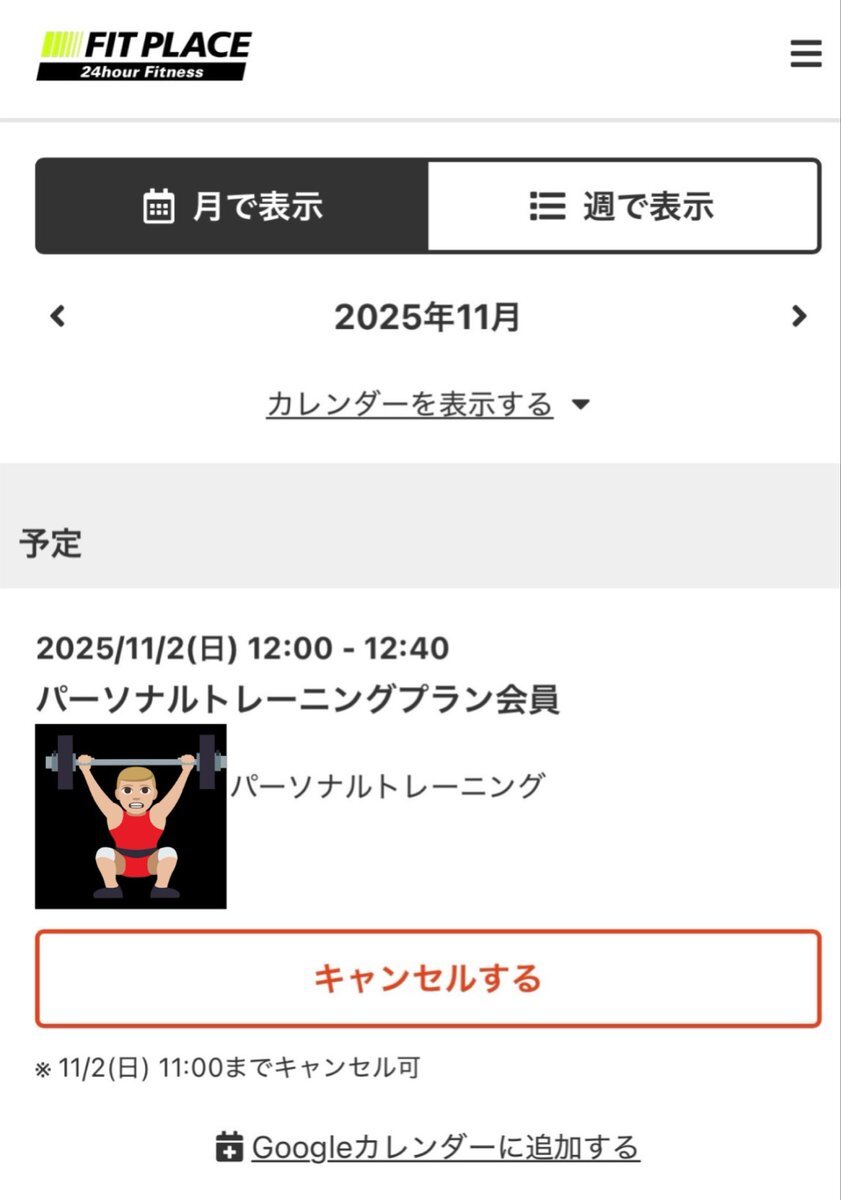
Task: Tap キャンセルする to cancel the reservation
Action: 428,979
